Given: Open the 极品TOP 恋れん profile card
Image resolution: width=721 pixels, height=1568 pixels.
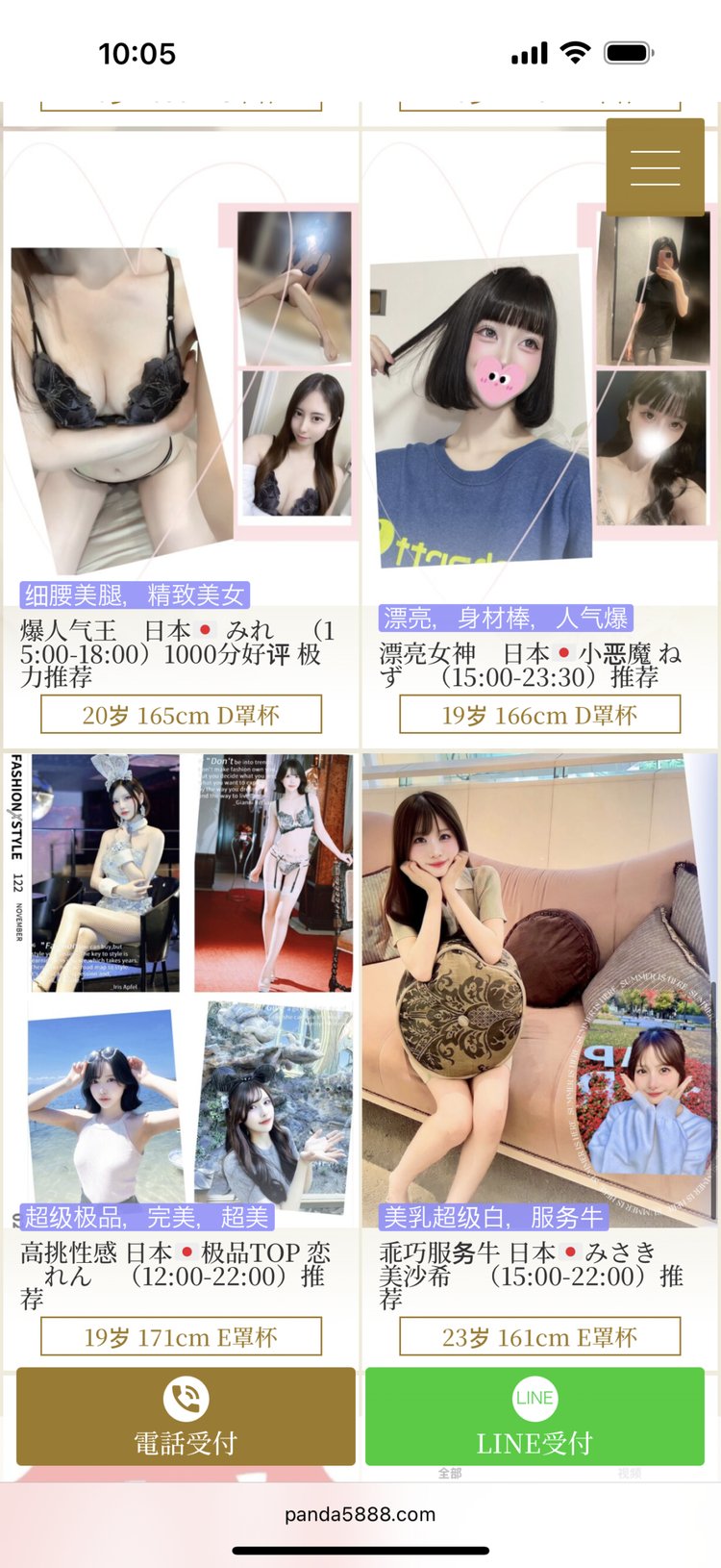Looking at the screenshot, I should click(181, 991).
